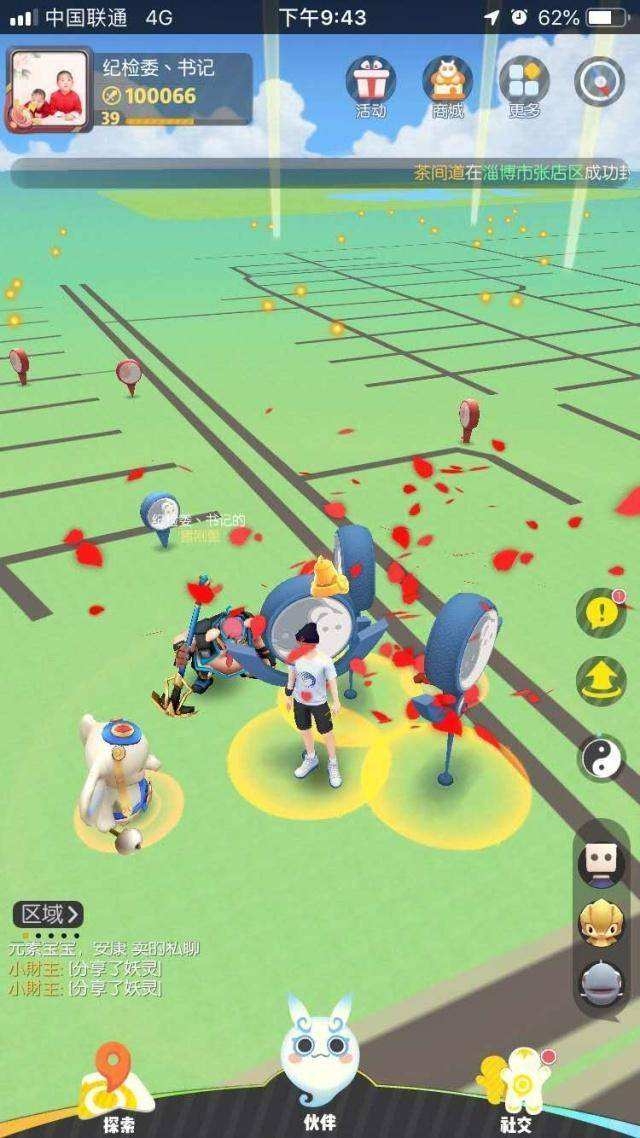The height and width of the screenshot is (1138, 640).
Task: Open the player profile avatar
Action: (50, 89)
